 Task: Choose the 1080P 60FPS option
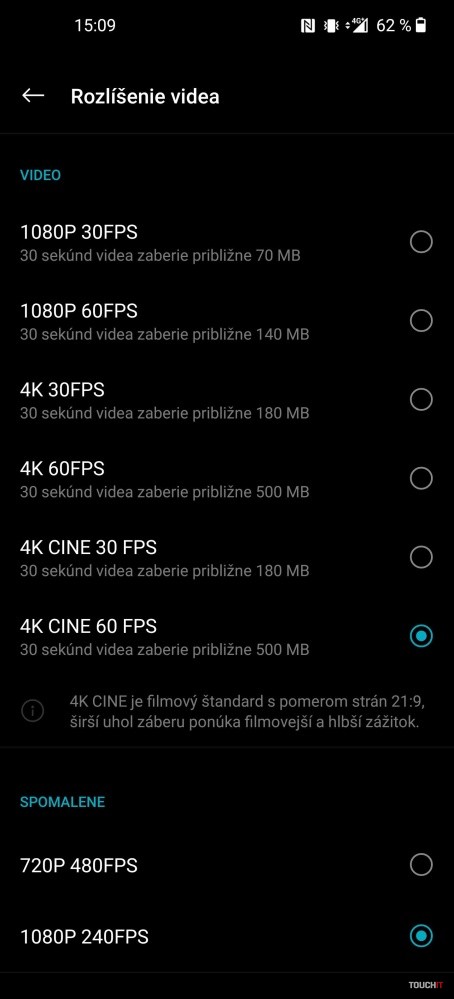pyautogui.click(x=227, y=321)
